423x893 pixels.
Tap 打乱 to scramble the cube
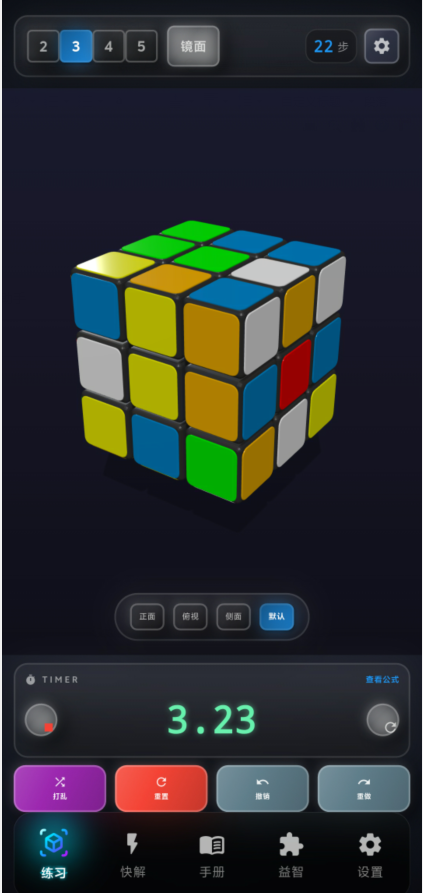pos(60,788)
